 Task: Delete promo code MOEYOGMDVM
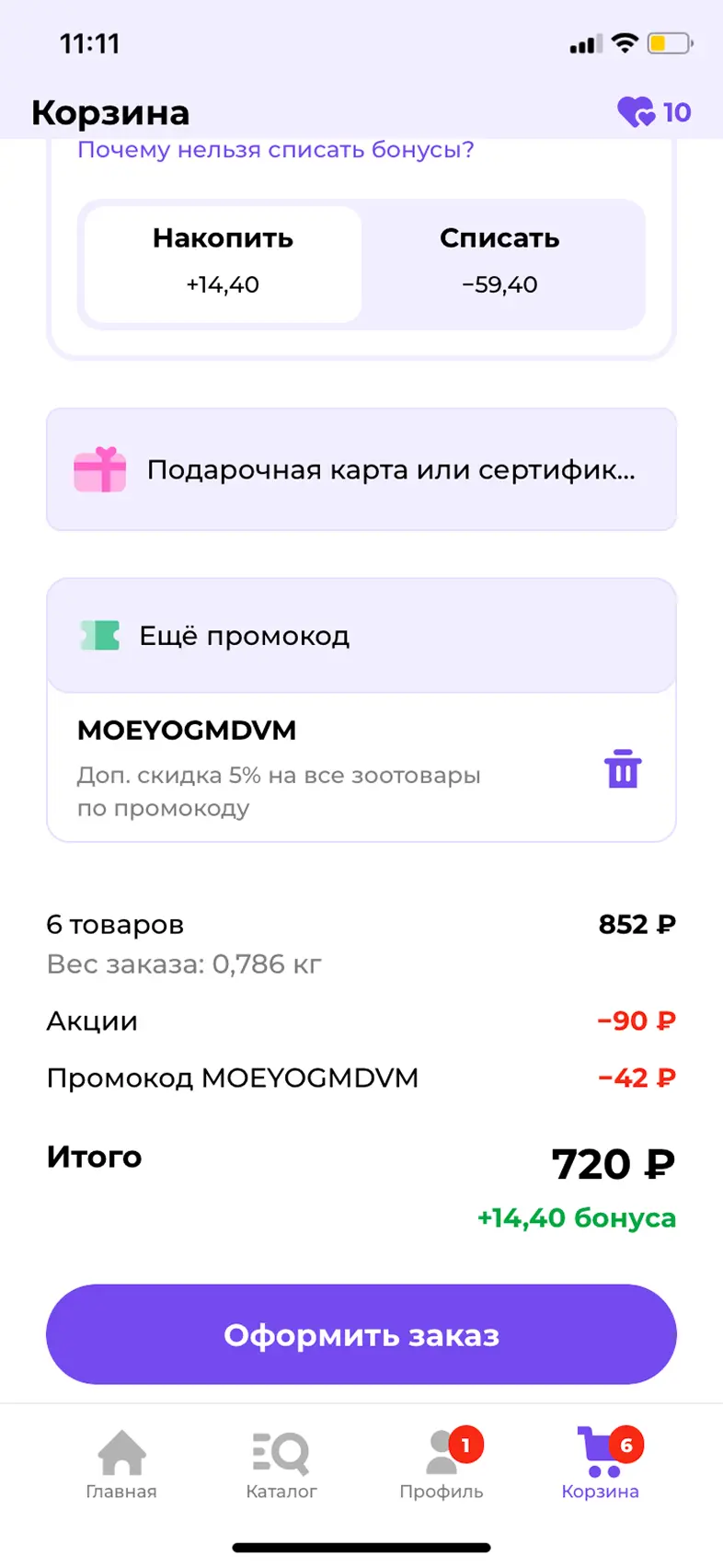[622, 769]
